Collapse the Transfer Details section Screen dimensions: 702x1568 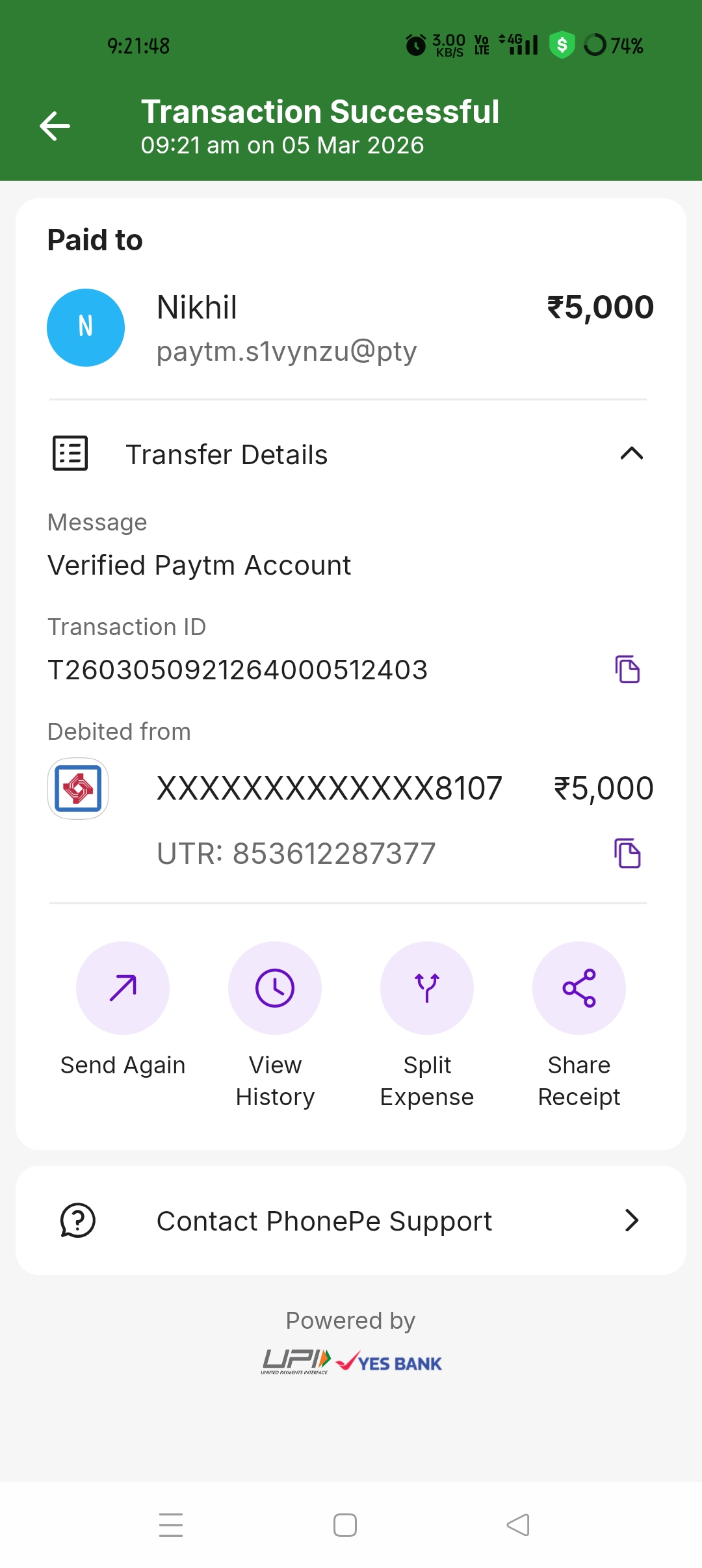[631, 454]
